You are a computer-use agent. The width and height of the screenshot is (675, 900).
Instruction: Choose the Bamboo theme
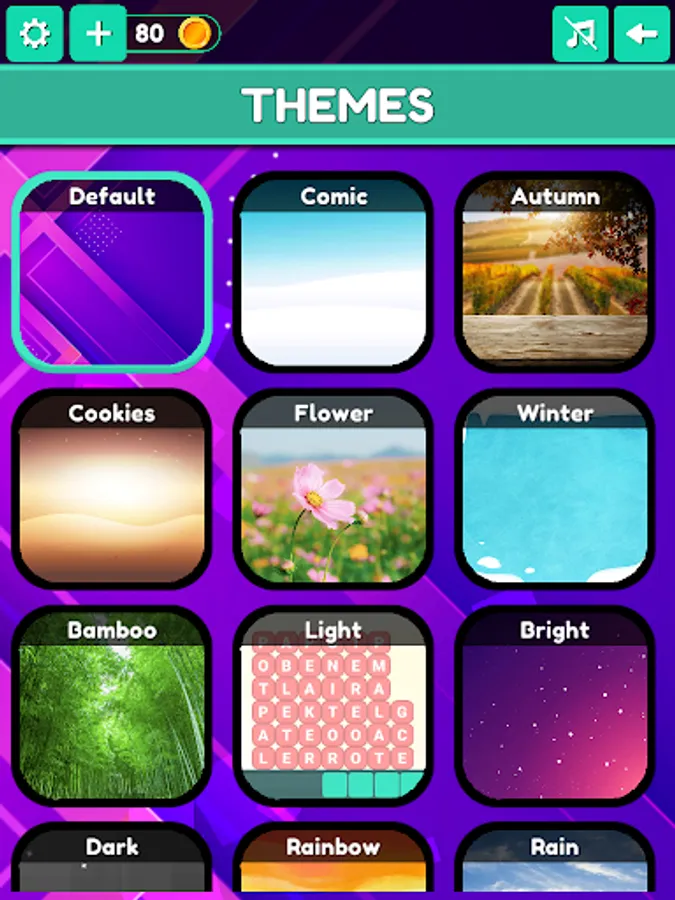(112, 706)
